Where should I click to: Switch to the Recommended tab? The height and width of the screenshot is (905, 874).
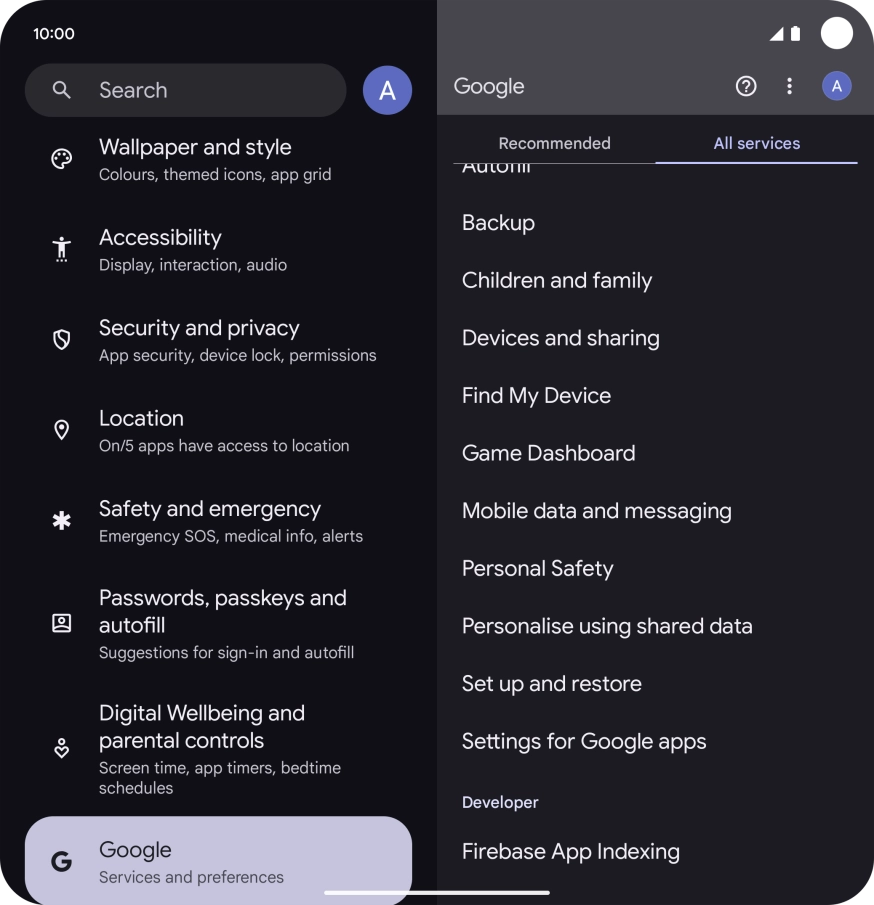point(554,143)
